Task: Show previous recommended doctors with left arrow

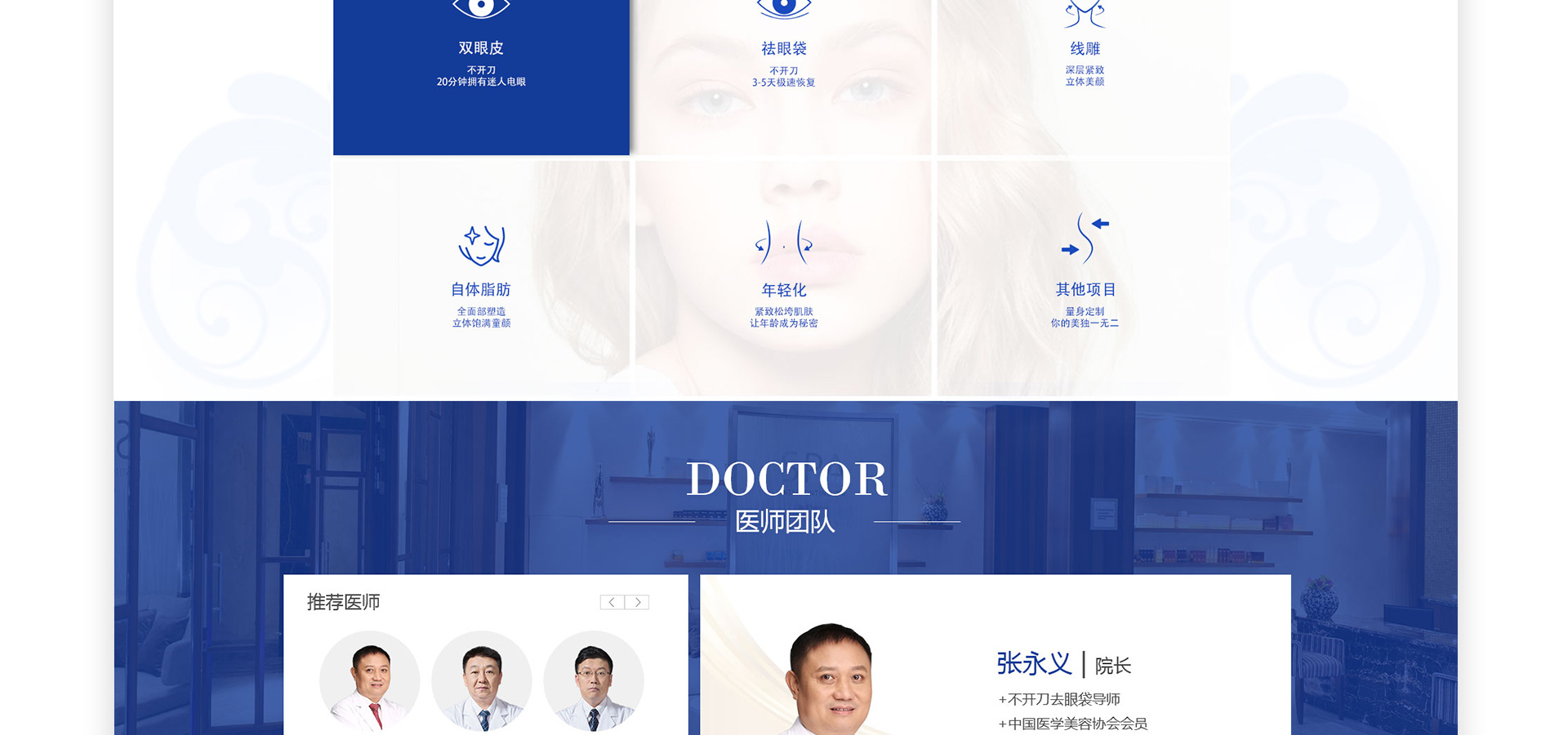Action: [612, 603]
